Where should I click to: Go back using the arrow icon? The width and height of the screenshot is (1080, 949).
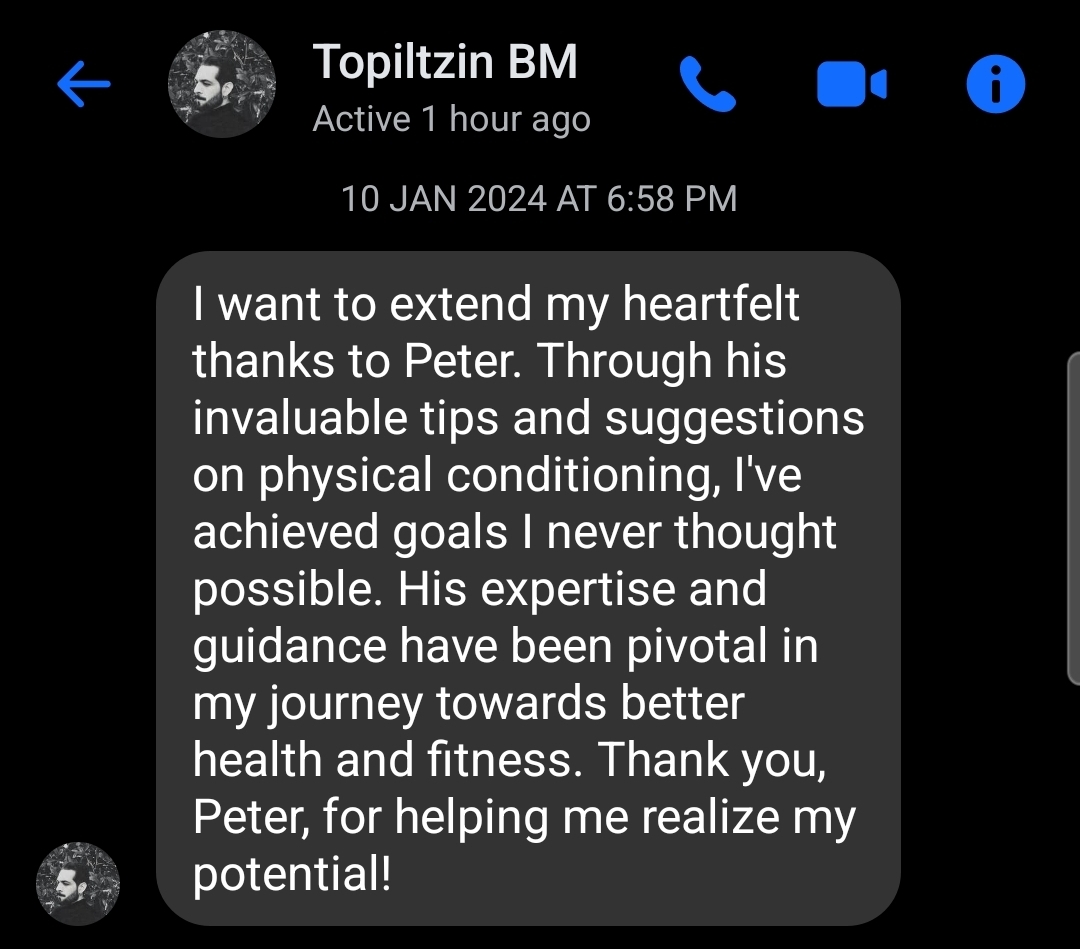tap(83, 84)
